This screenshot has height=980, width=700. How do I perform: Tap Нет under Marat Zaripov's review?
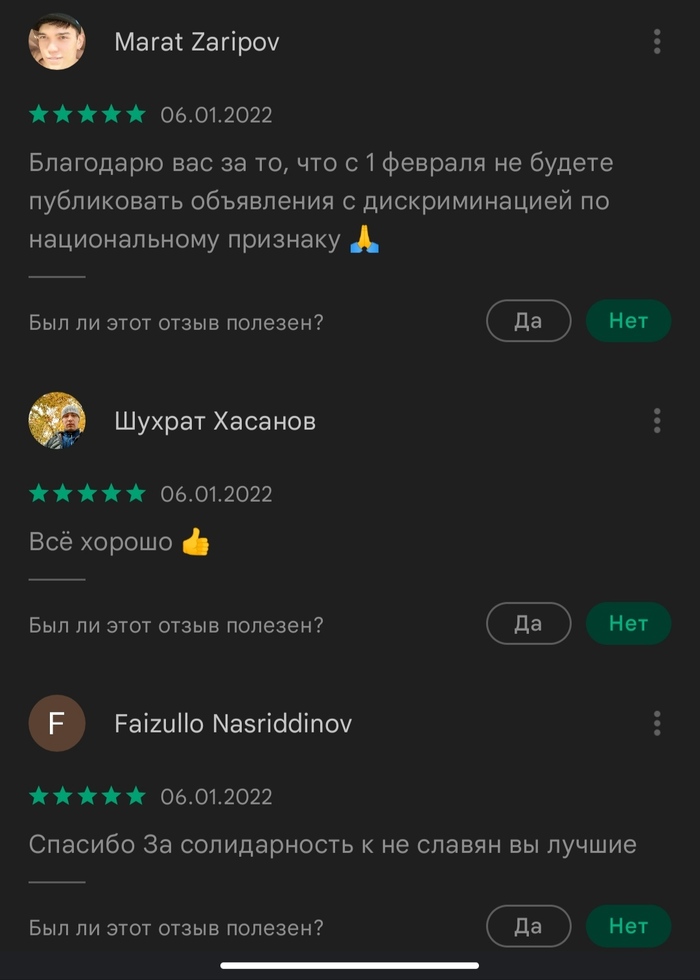628,321
